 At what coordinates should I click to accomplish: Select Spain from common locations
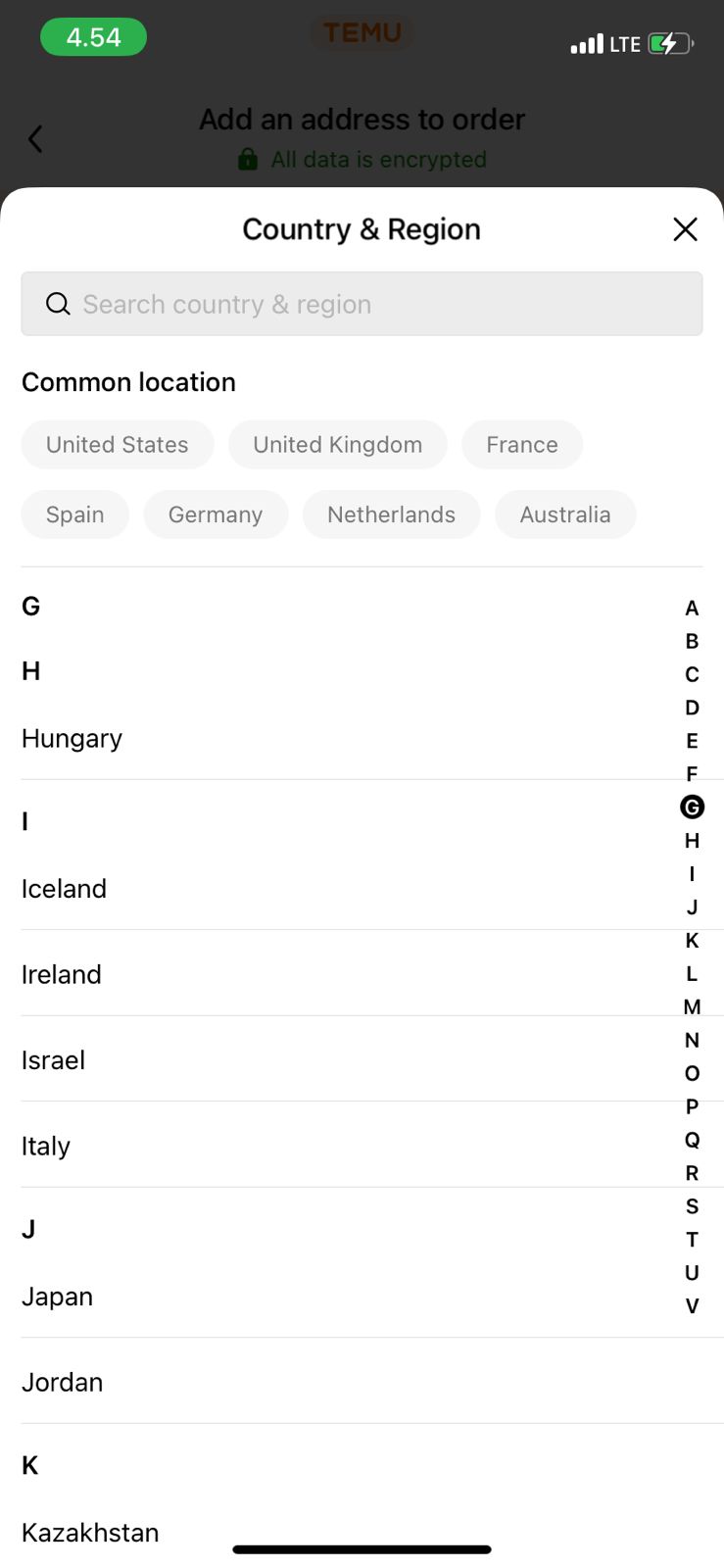[75, 514]
